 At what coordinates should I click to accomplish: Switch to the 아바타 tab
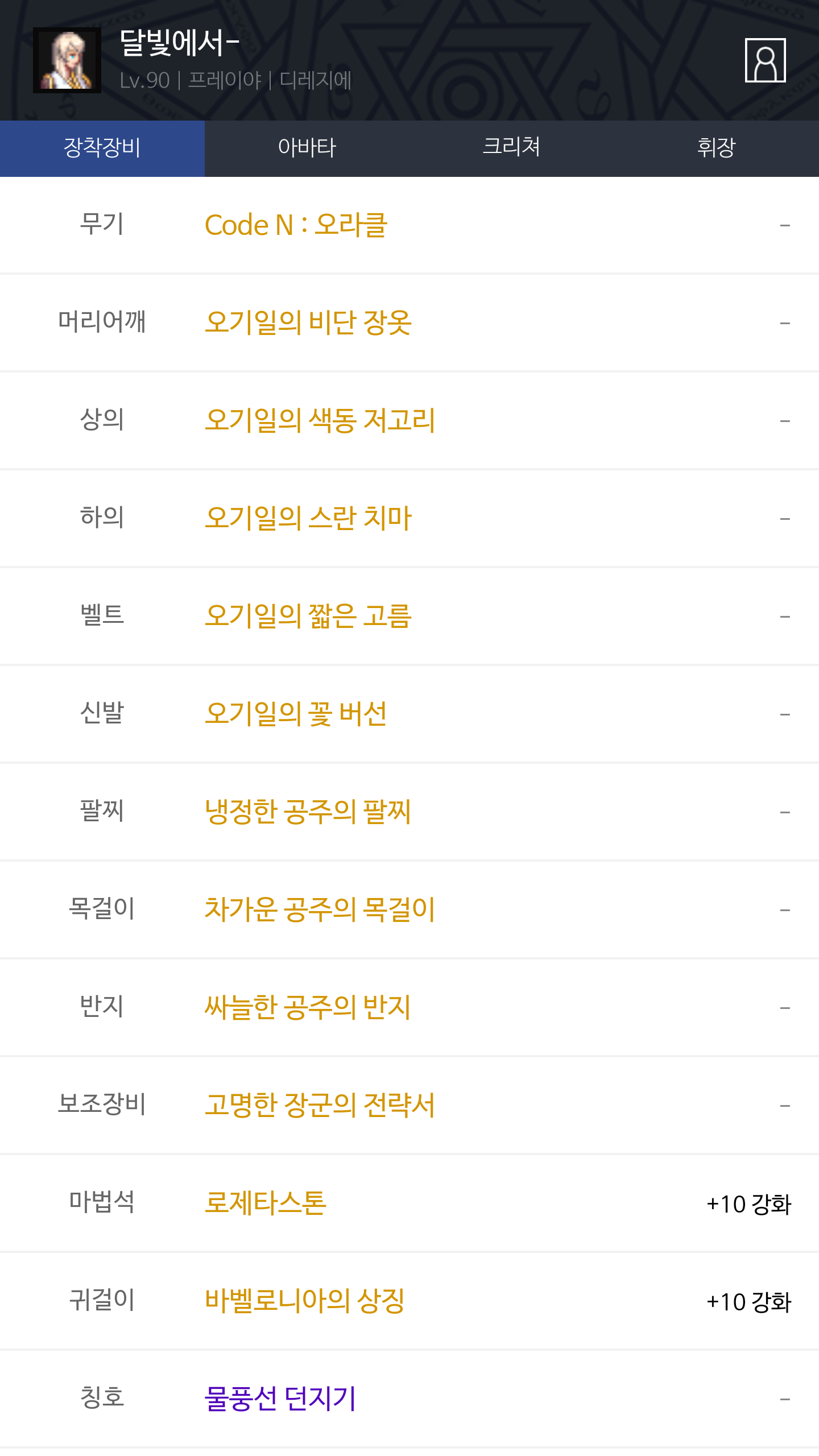tap(307, 148)
